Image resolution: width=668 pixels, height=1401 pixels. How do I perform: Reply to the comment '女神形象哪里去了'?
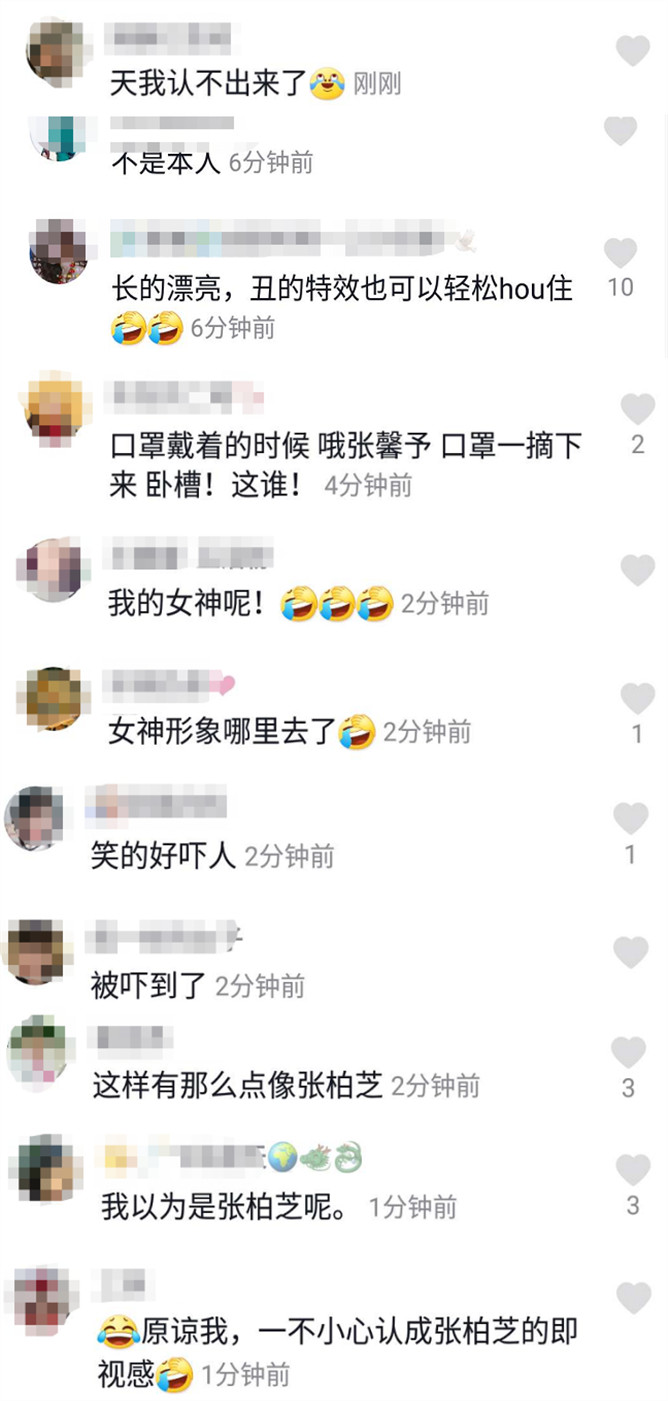[x=223, y=732]
